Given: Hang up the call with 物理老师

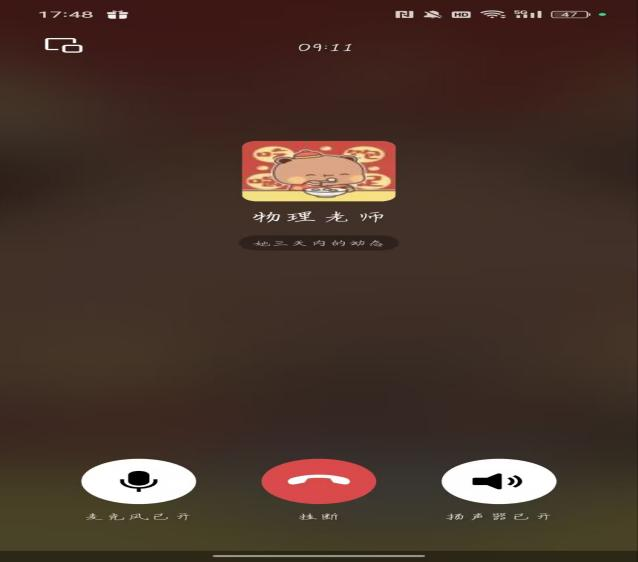Looking at the screenshot, I should coord(319,482).
